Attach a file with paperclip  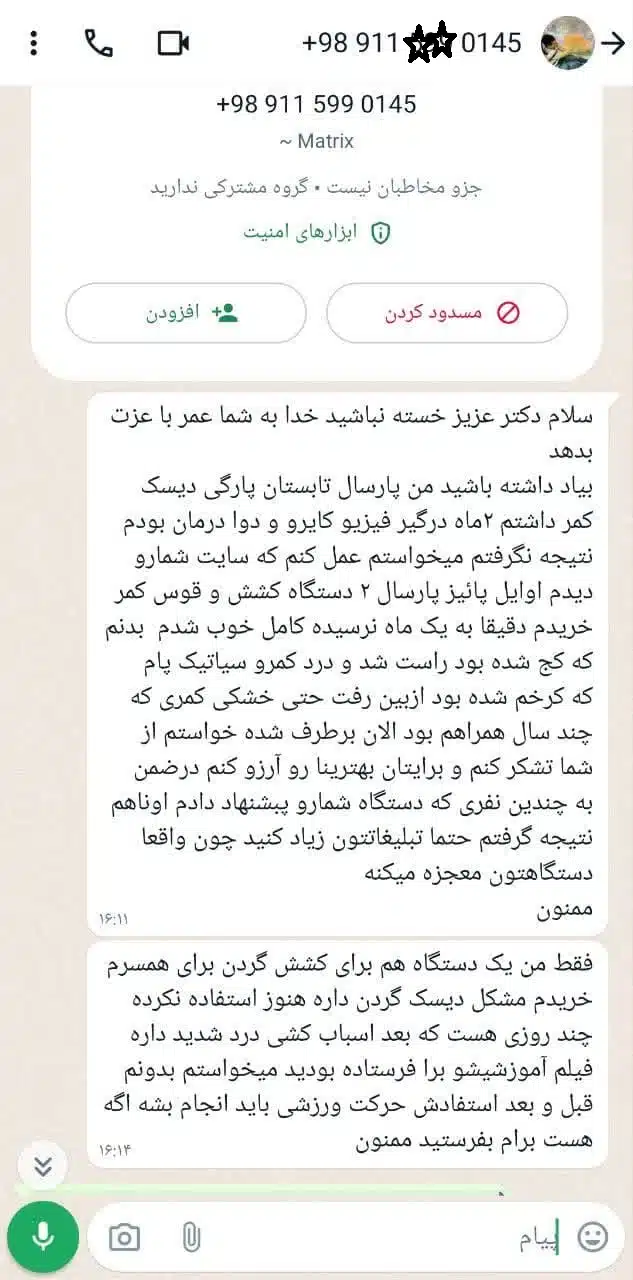coord(190,1238)
